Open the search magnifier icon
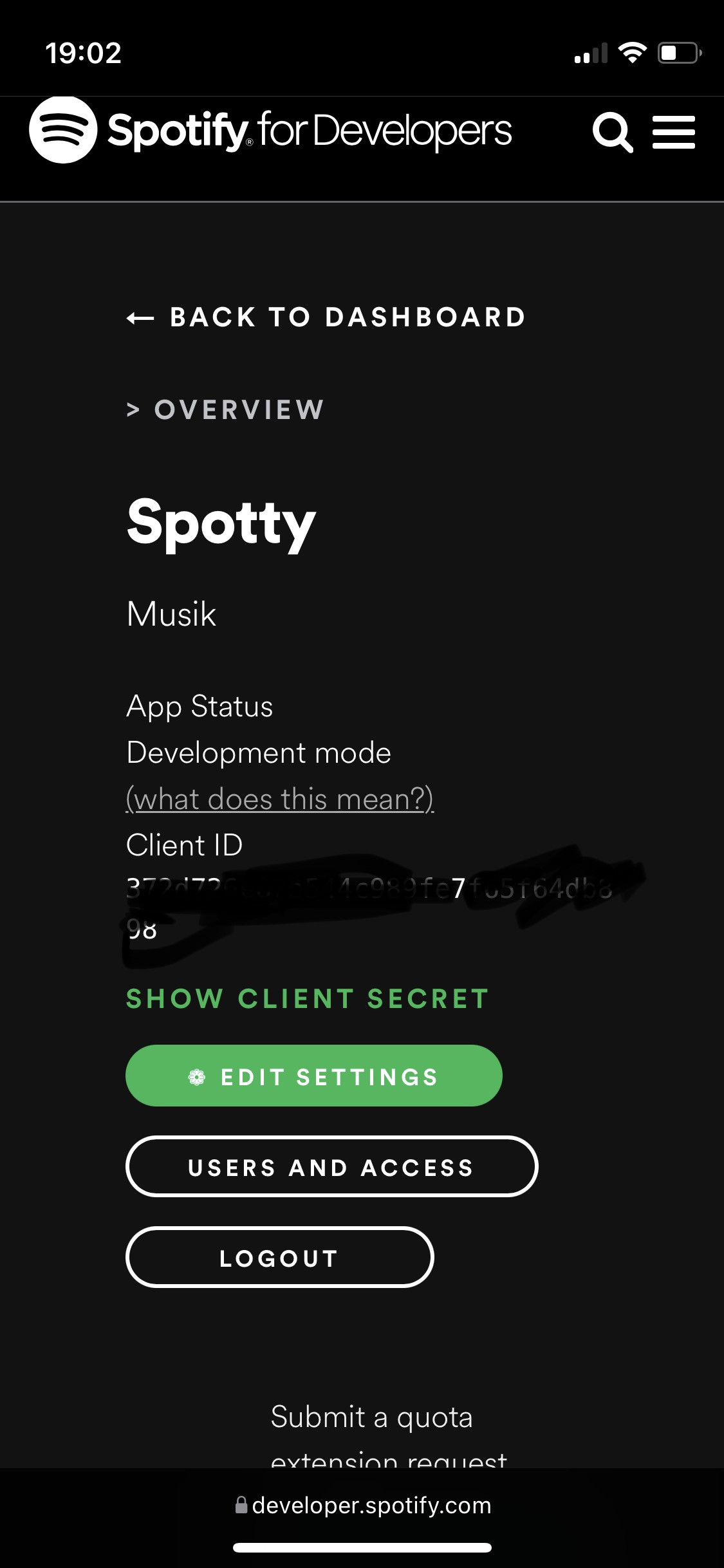Viewport: 724px width, 1568px height. [612, 133]
